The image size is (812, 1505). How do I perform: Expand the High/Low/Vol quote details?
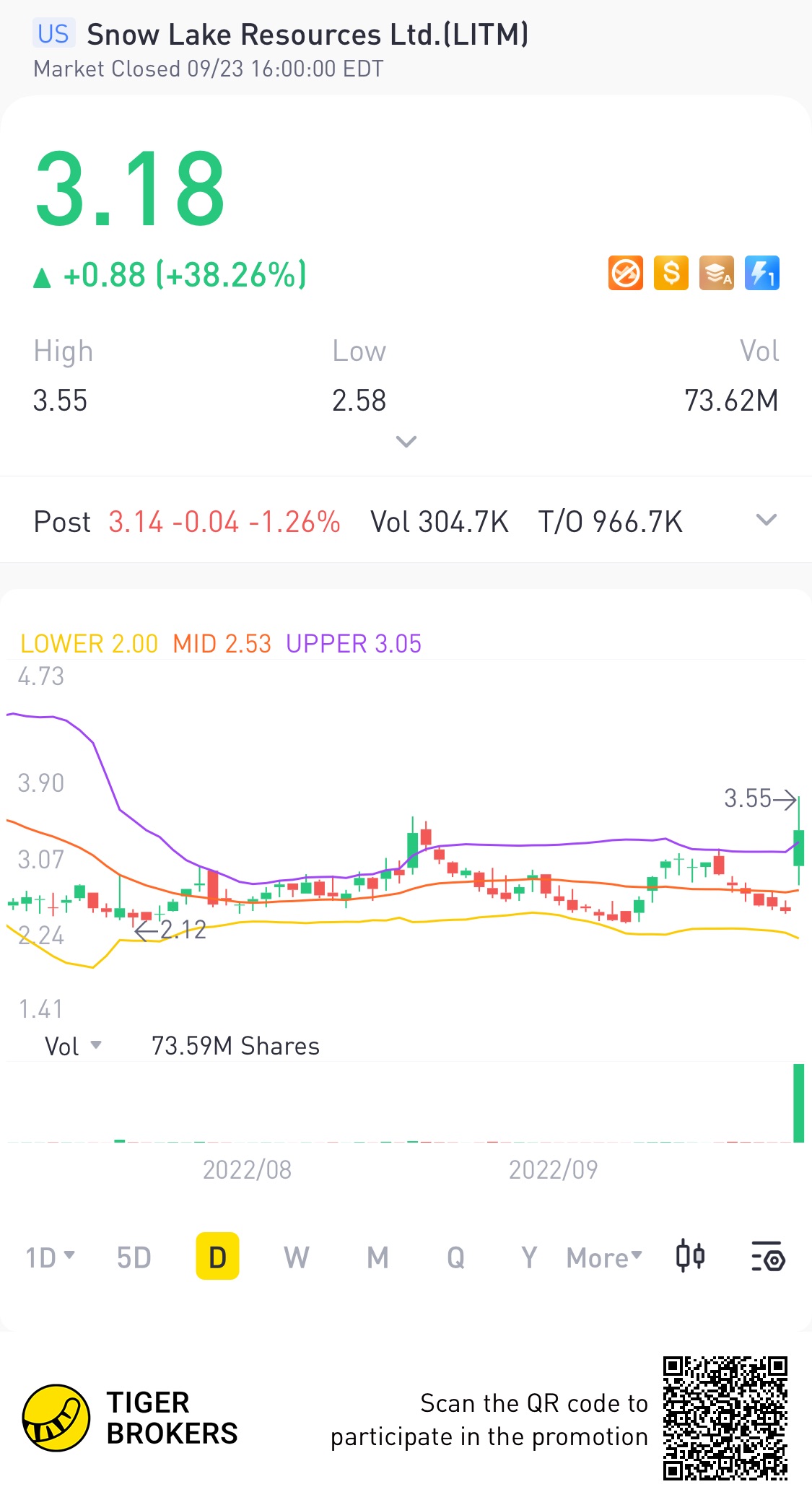click(406, 441)
